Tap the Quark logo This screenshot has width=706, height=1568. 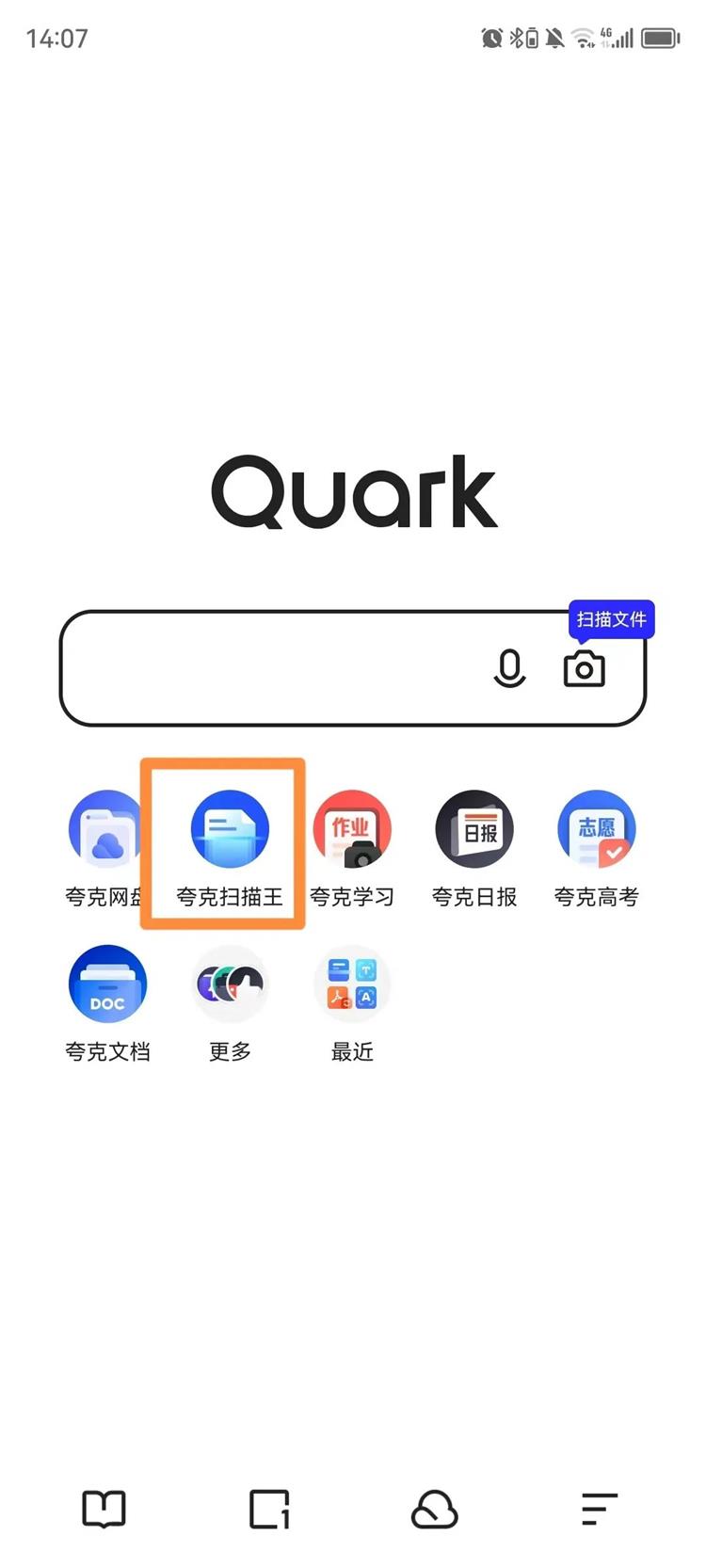click(x=353, y=491)
